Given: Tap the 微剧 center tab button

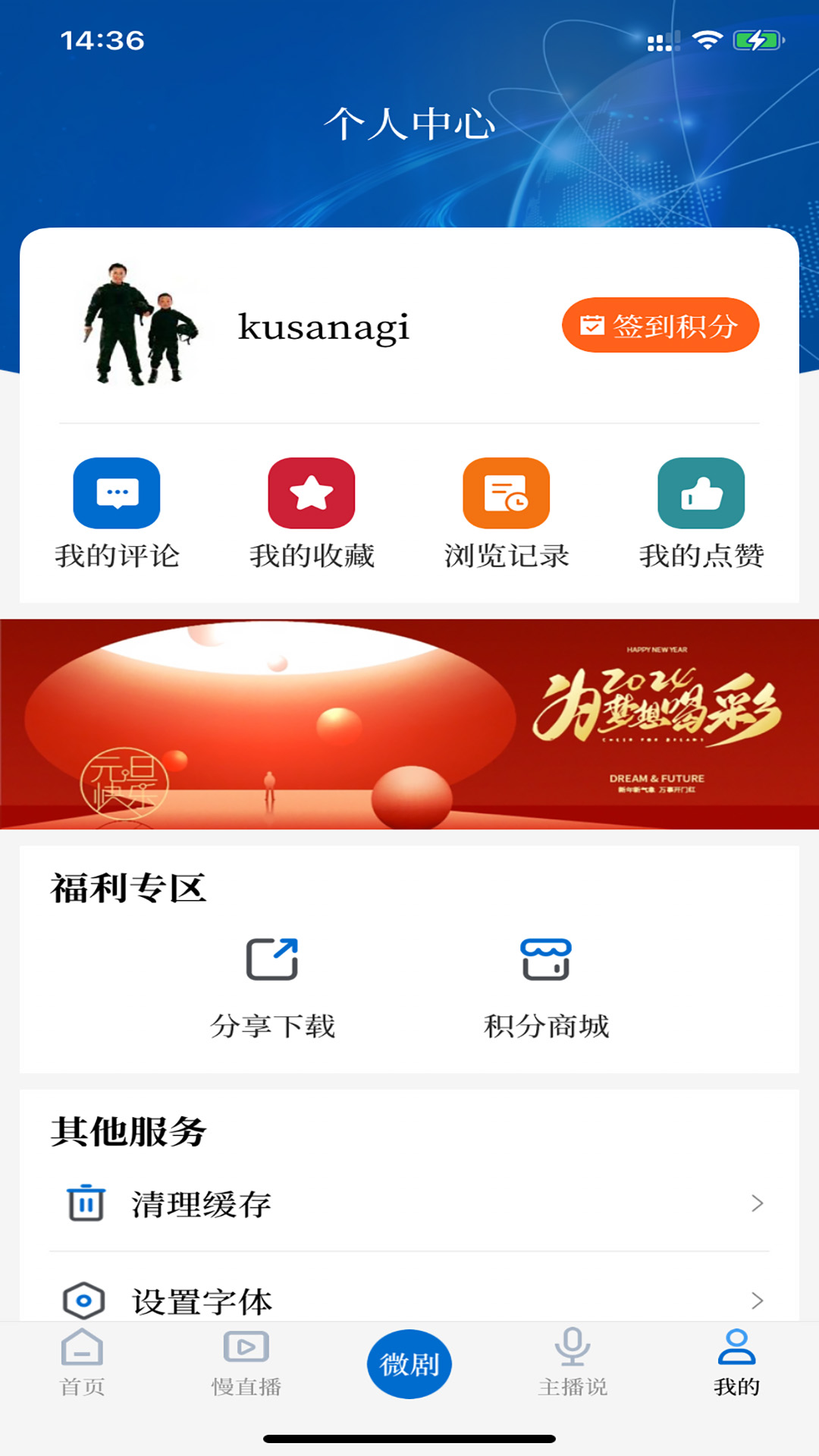Looking at the screenshot, I should 409,1364.
